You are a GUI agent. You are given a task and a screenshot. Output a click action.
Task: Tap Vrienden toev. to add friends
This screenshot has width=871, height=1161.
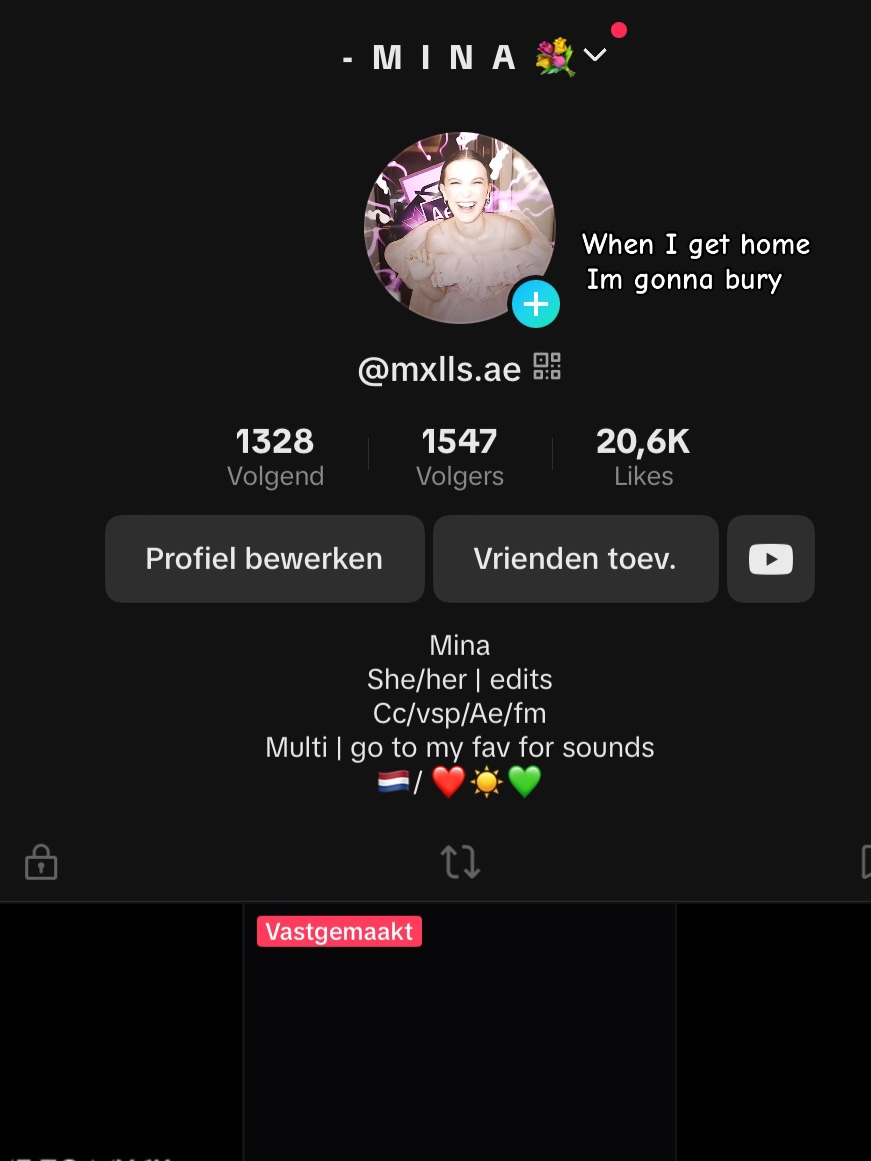coord(575,559)
